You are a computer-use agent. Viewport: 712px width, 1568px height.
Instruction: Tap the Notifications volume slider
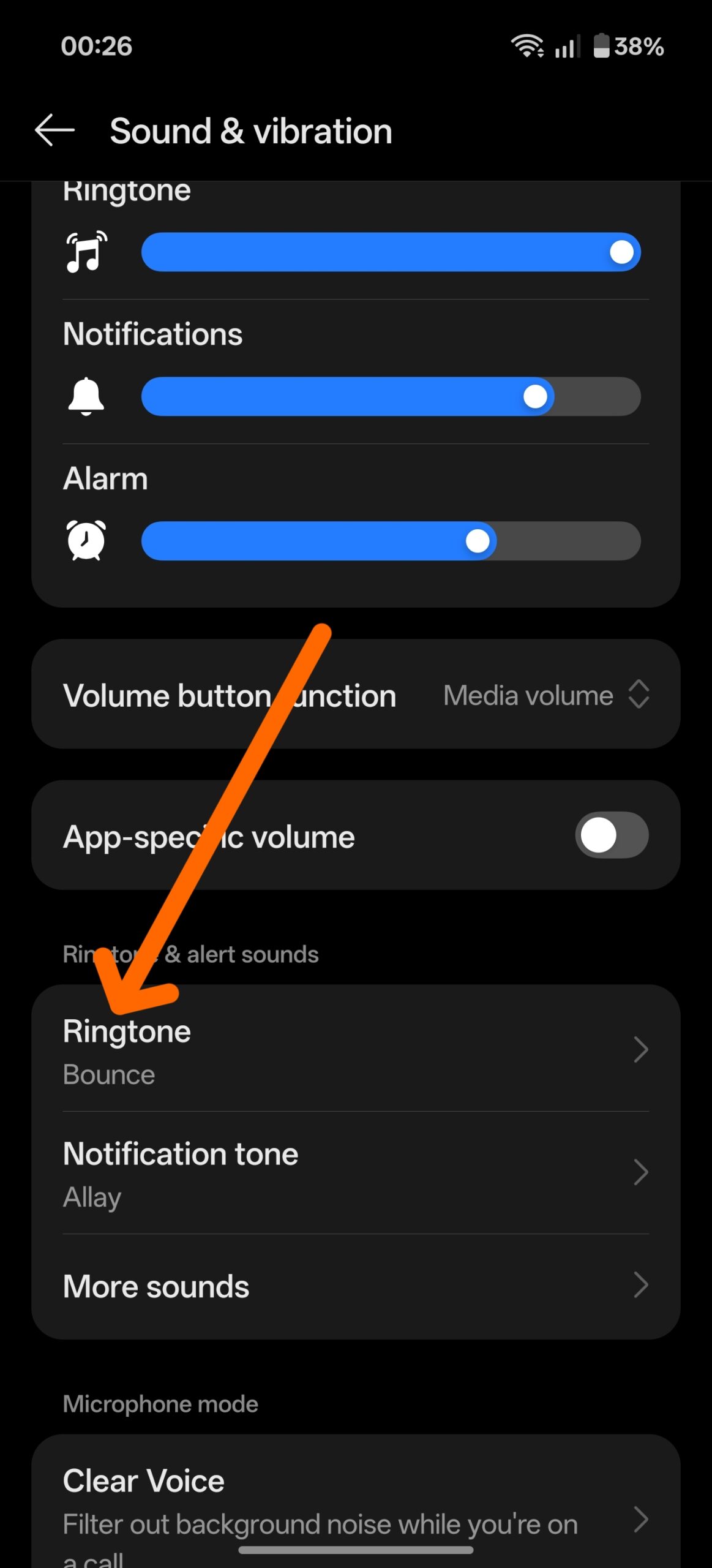pos(391,396)
